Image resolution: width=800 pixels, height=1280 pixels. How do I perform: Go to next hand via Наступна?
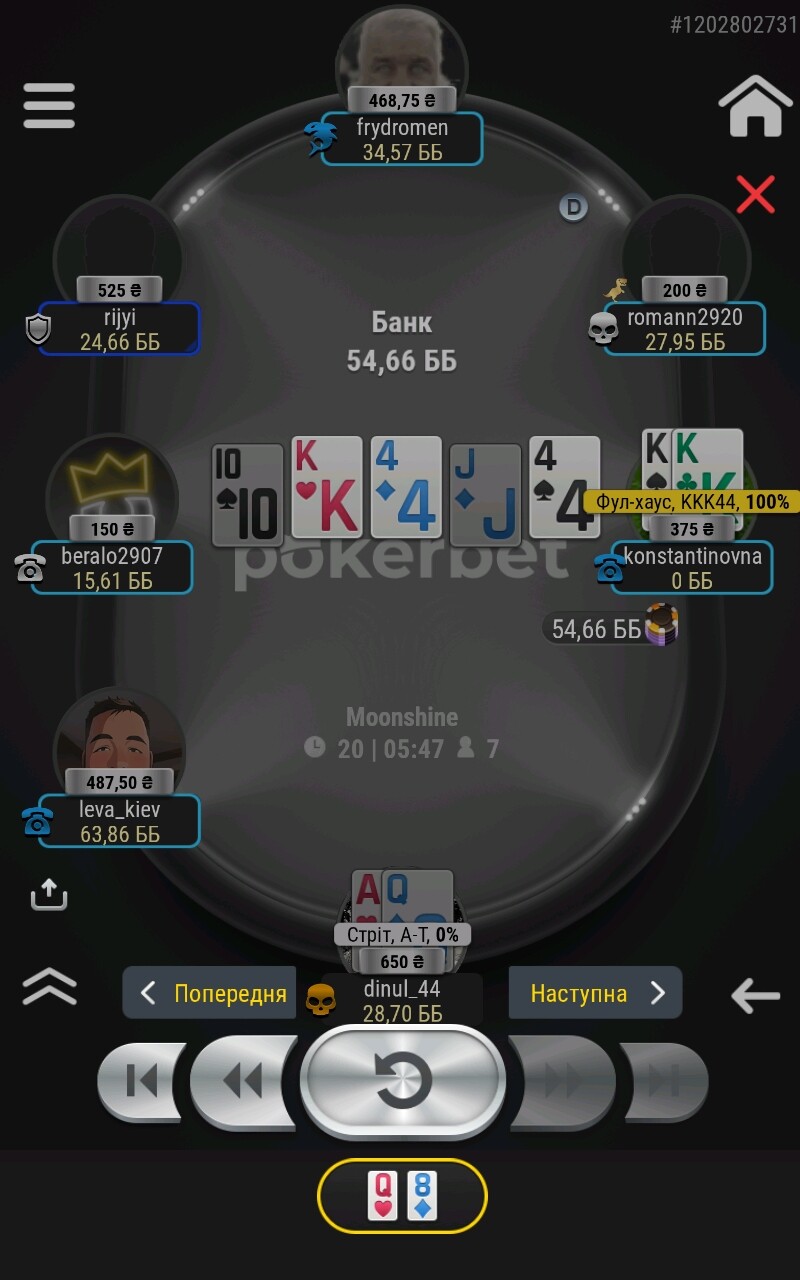click(x=595, y=993)
